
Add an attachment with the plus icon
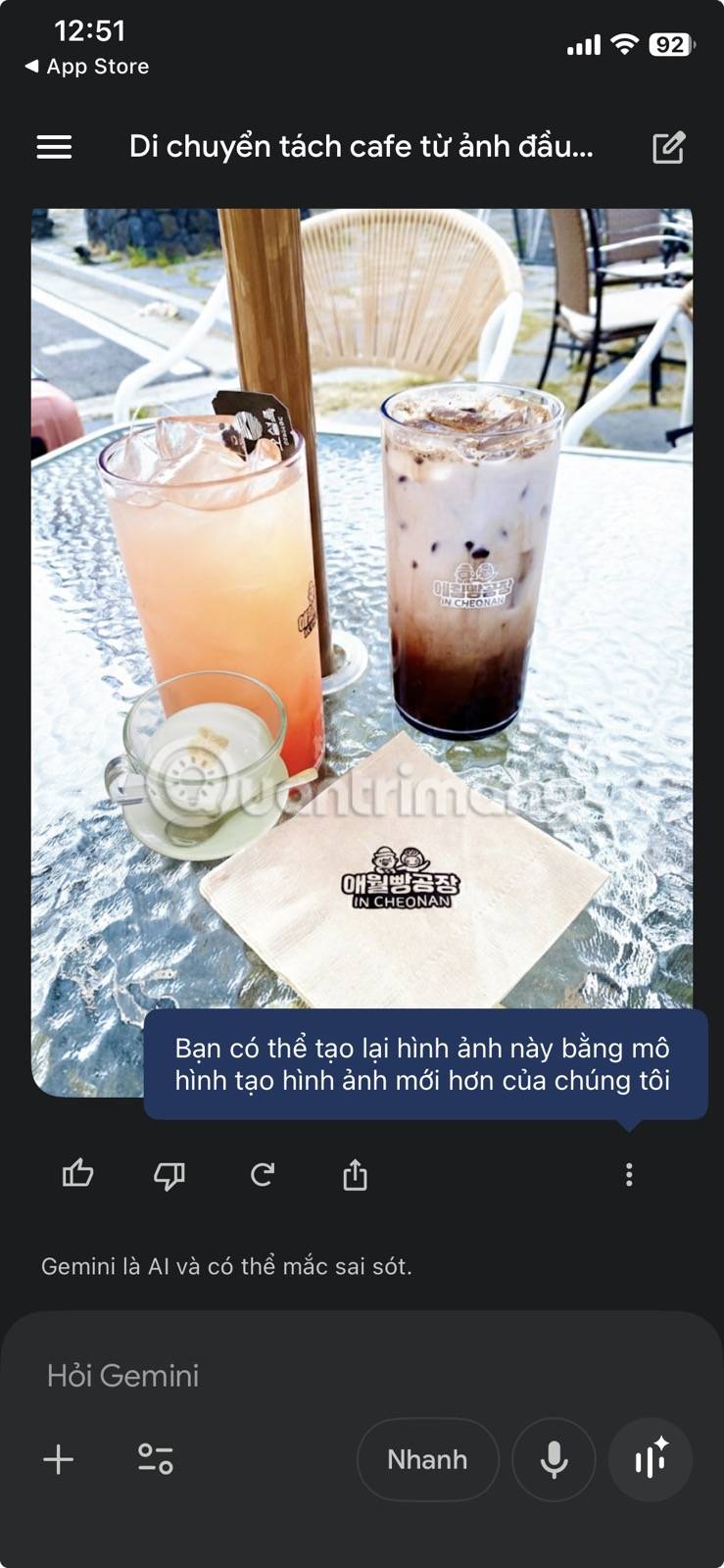59,1459
